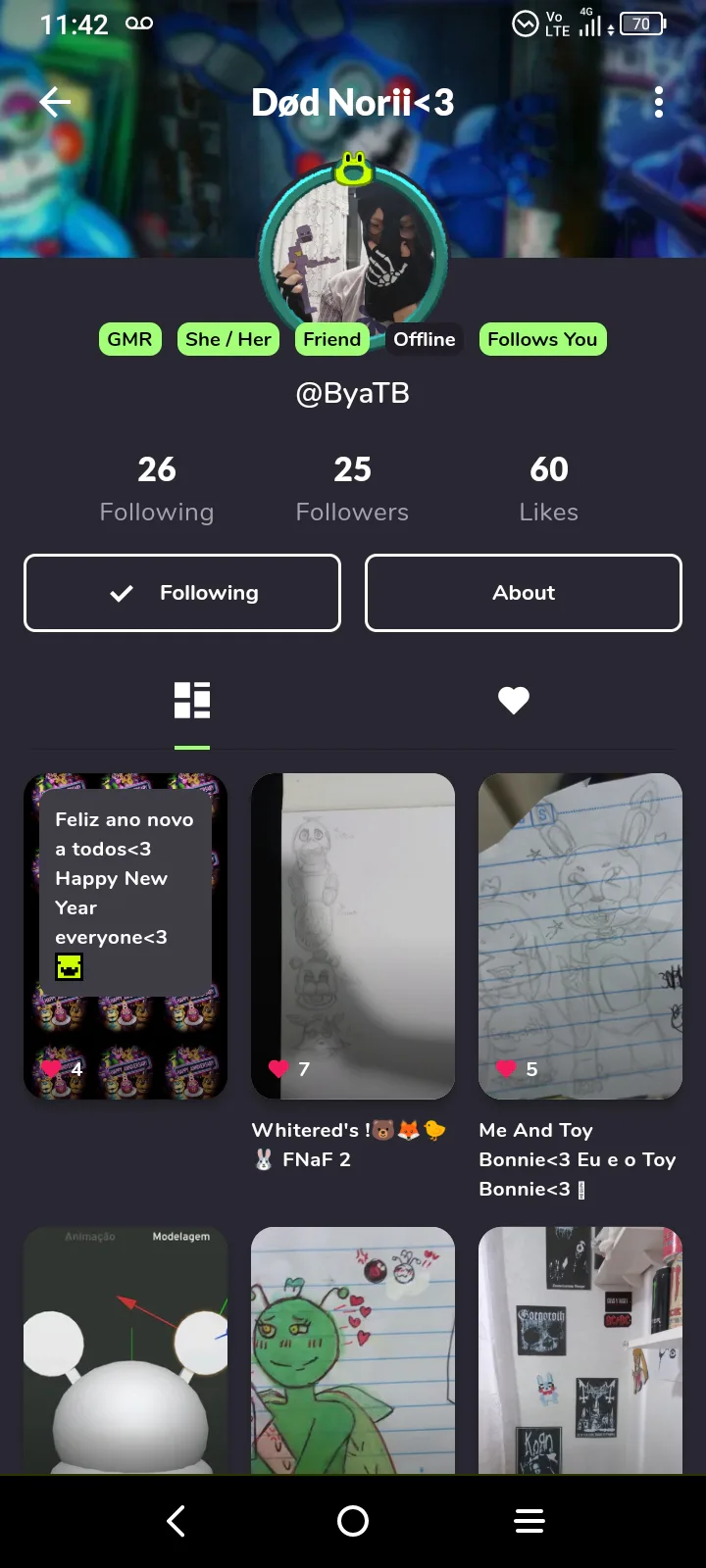Open the Me And Toy Bonnie post
The height and width of the screenshot is (1568, 706).
580,936
